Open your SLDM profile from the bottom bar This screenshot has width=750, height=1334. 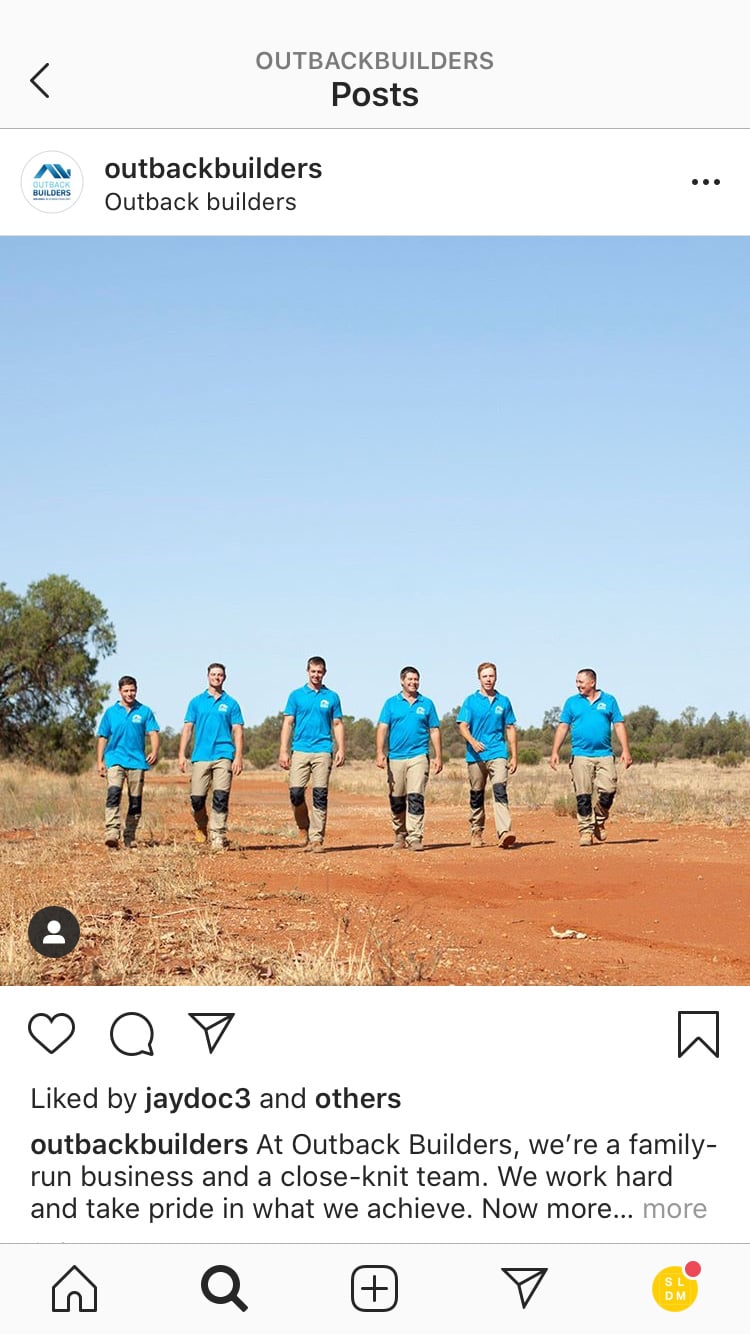click(674, 1289)
